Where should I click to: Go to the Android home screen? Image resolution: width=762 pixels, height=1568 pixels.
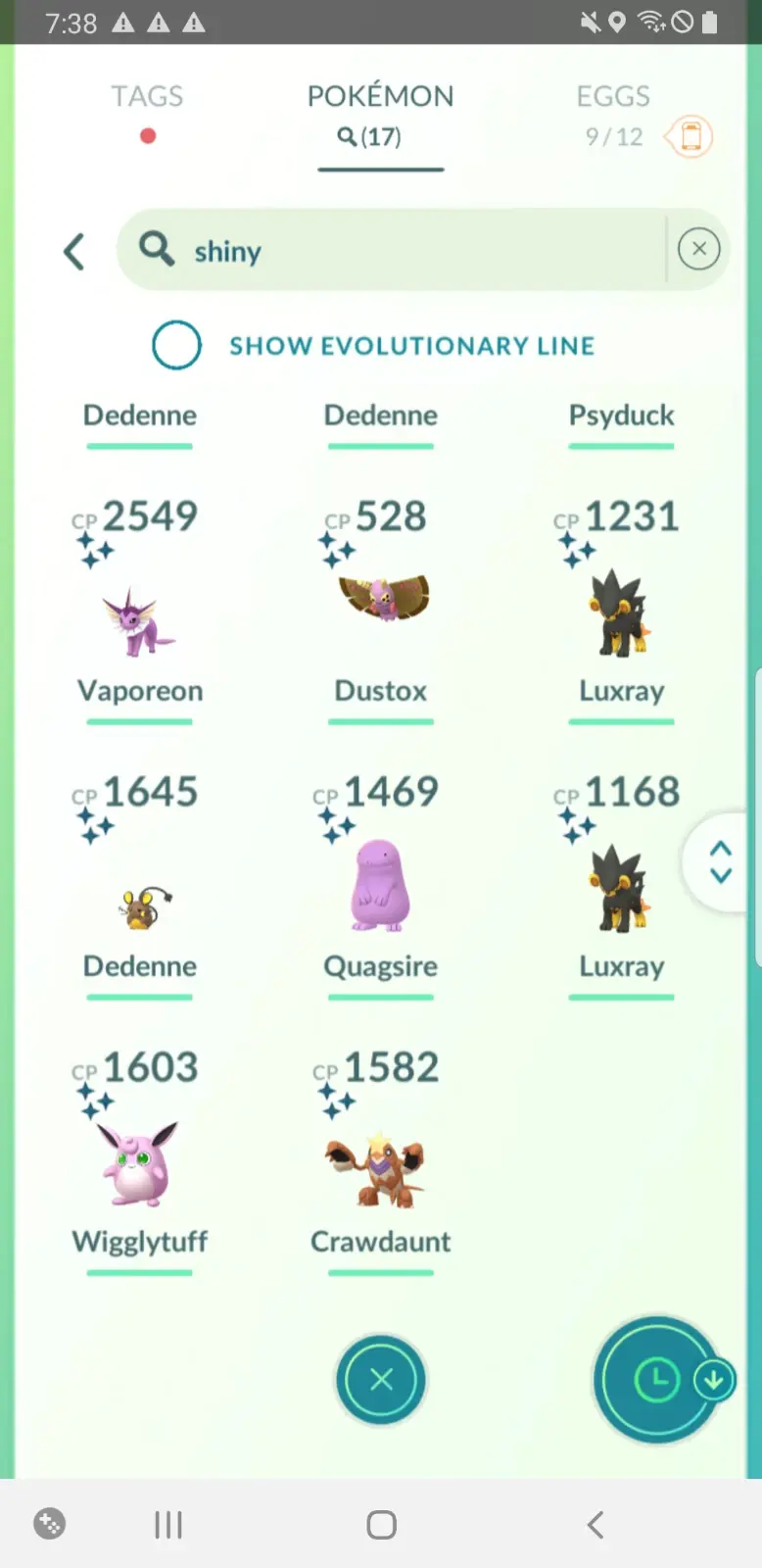381,1525
